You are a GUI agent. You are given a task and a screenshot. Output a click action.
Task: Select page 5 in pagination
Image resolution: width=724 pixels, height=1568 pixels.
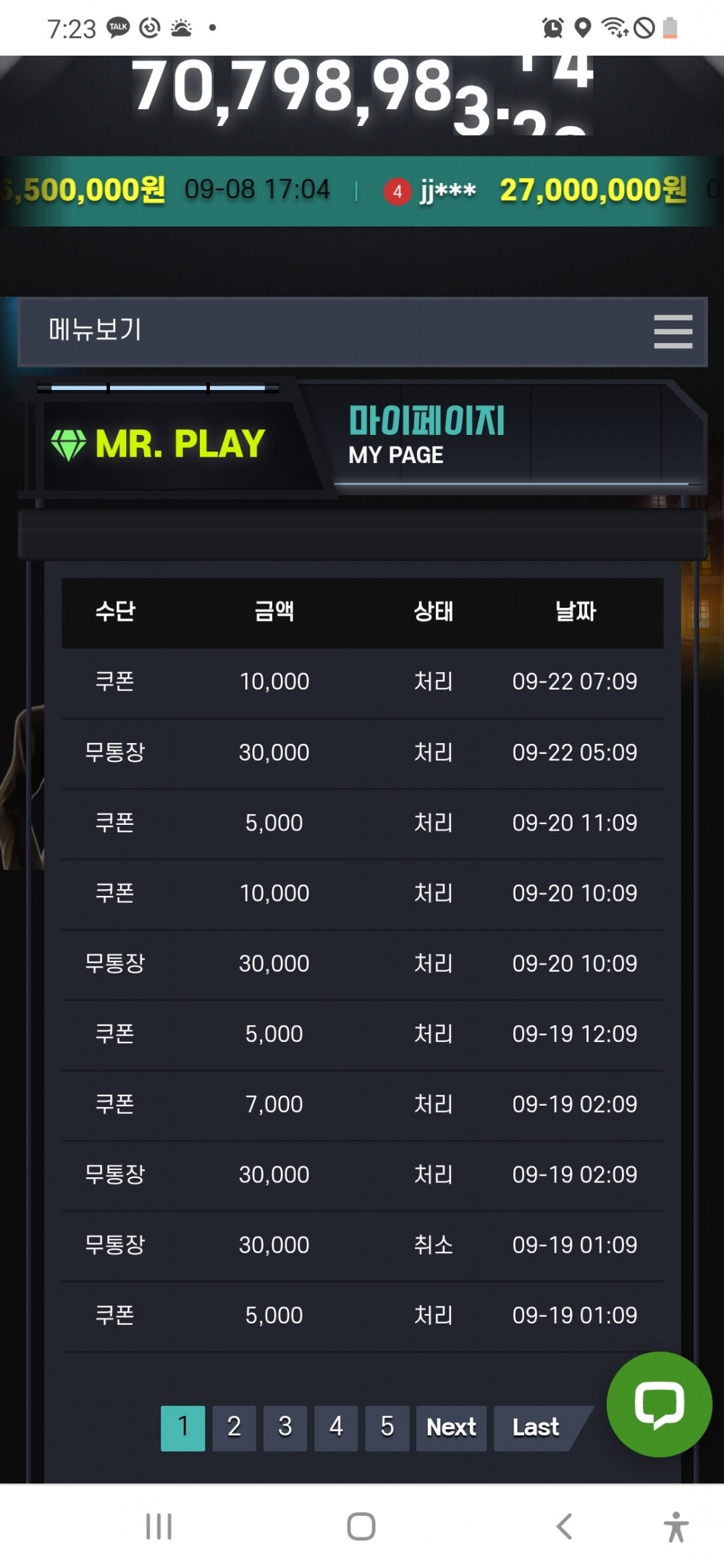click(387, 1428)
